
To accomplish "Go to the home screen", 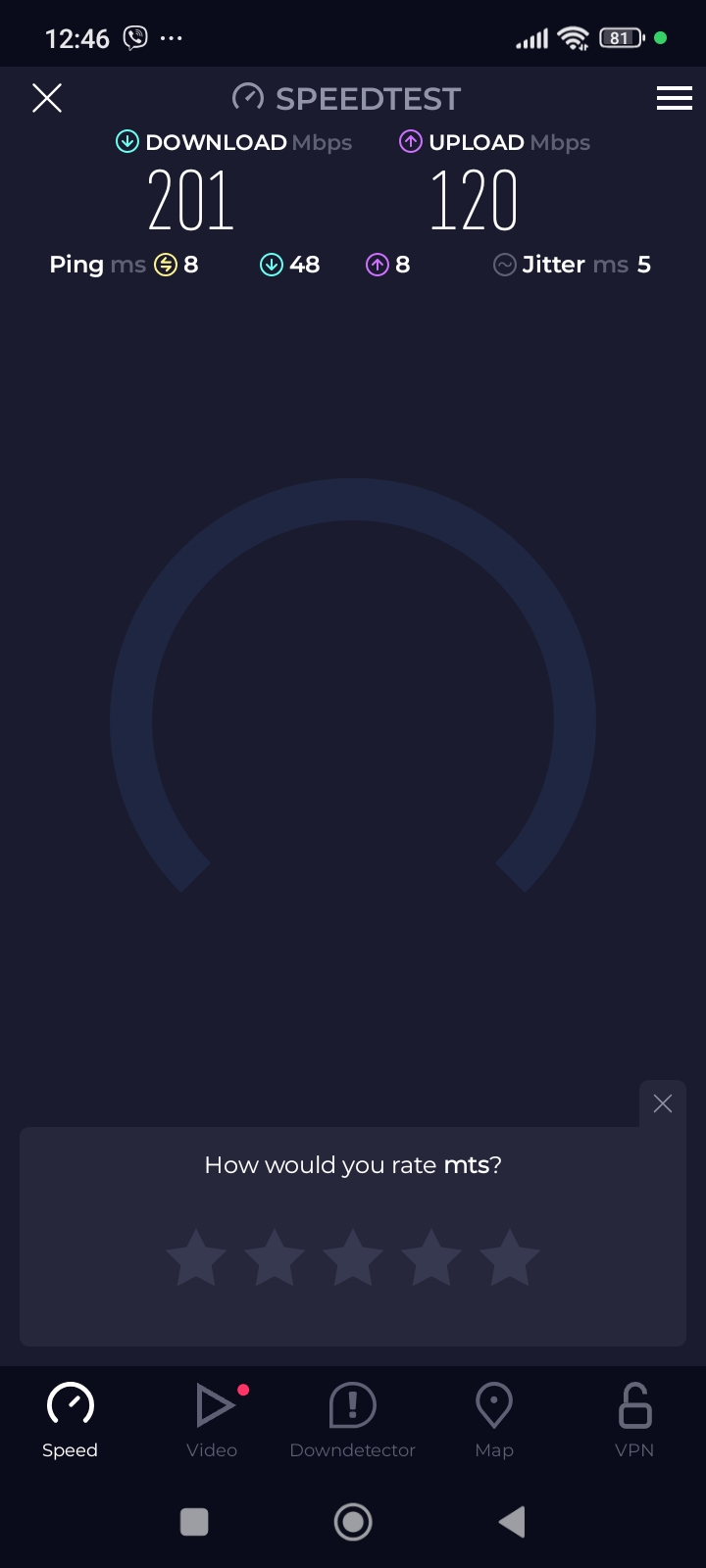I will point(353,1522).
